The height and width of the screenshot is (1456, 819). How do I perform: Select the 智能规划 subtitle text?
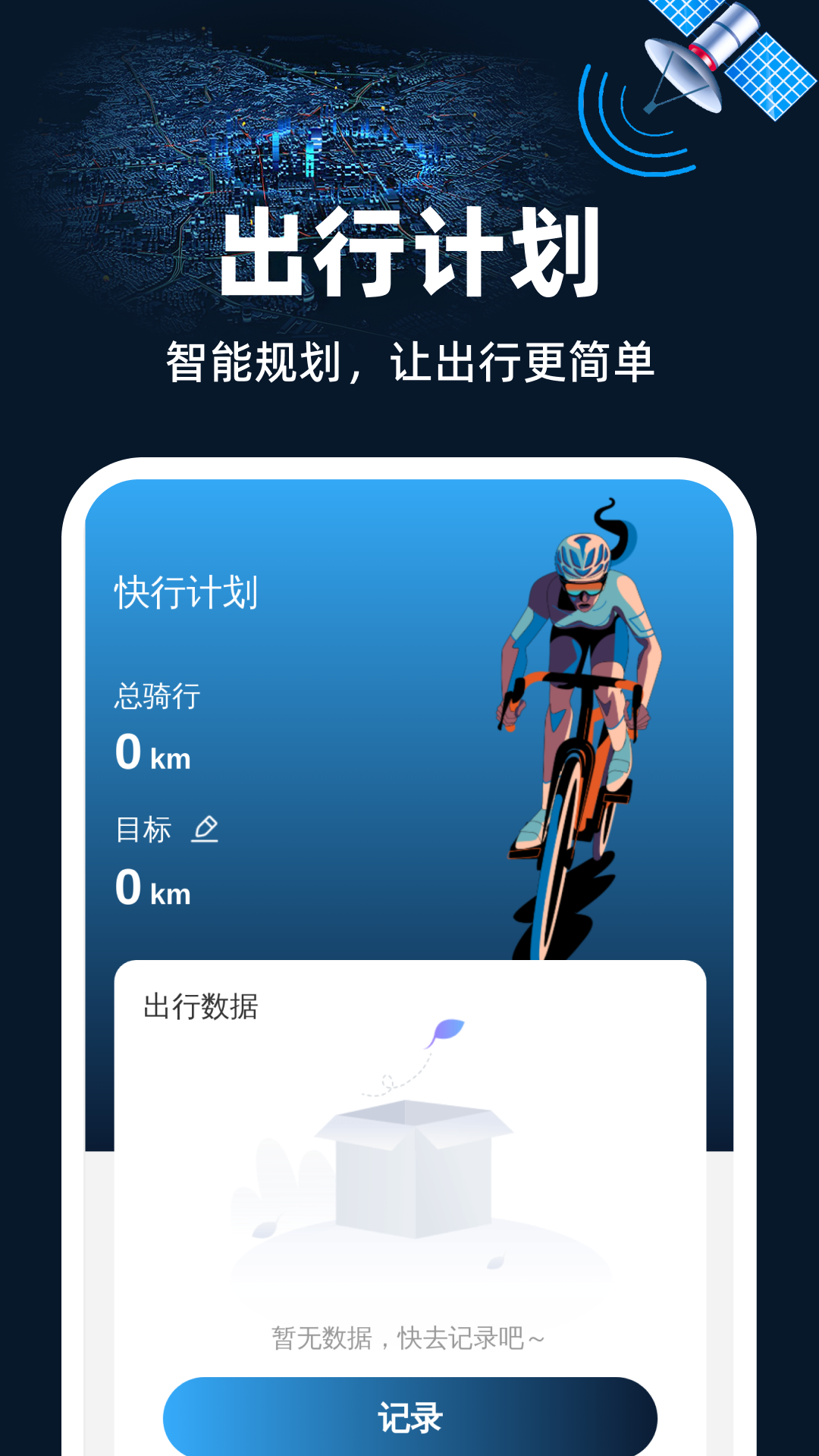pyautogui.click(x=409, y=360)
